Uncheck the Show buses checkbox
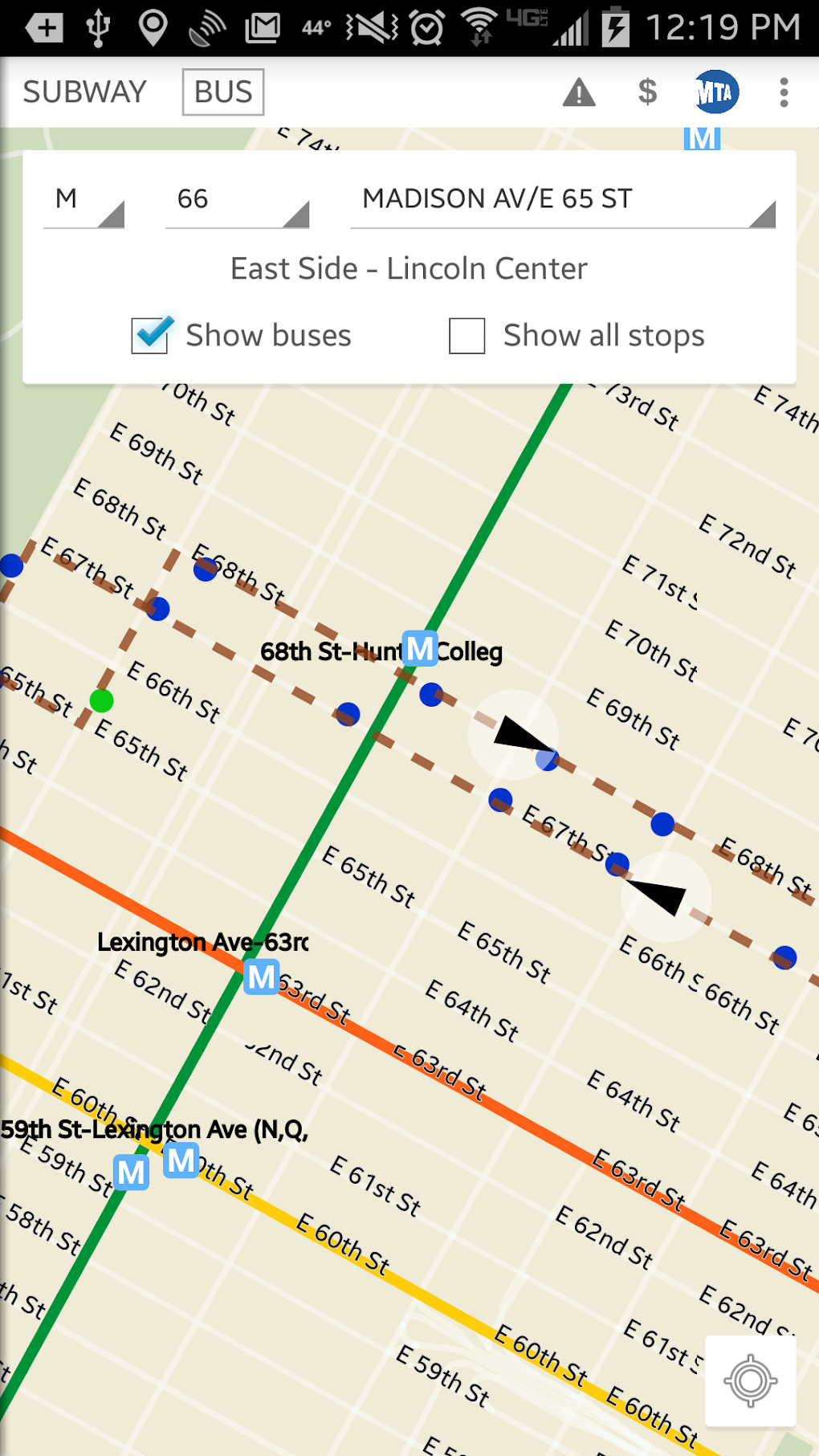The image size is (819, 1456). point(149,335)
